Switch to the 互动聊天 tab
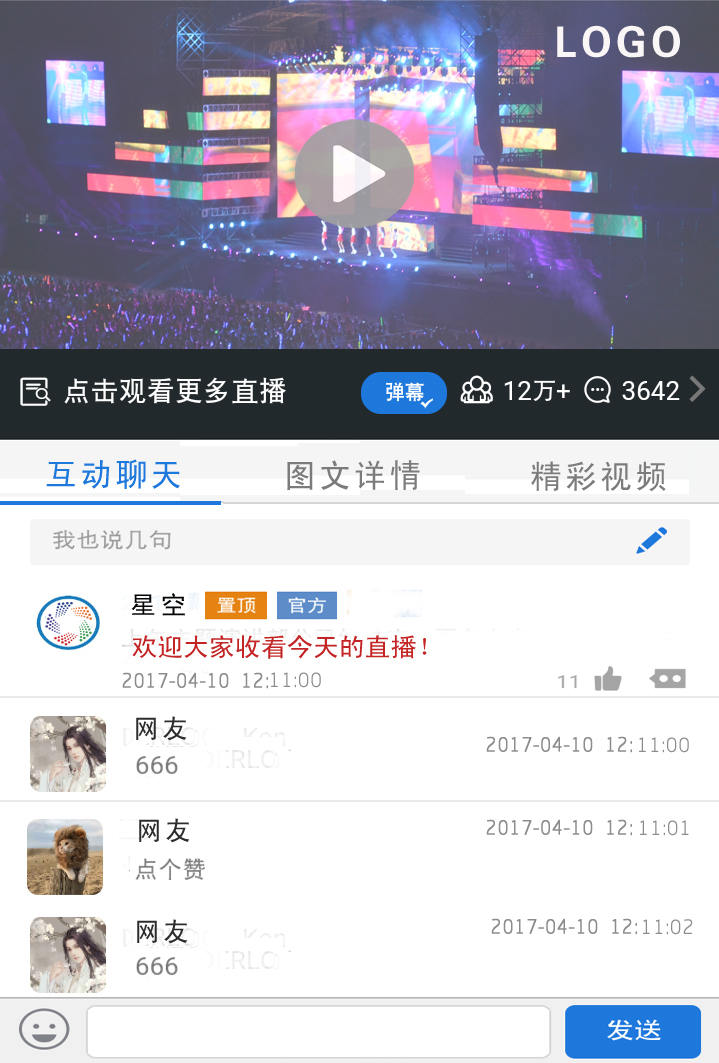Screen dimensions: 719x1063 pos(113,475)
